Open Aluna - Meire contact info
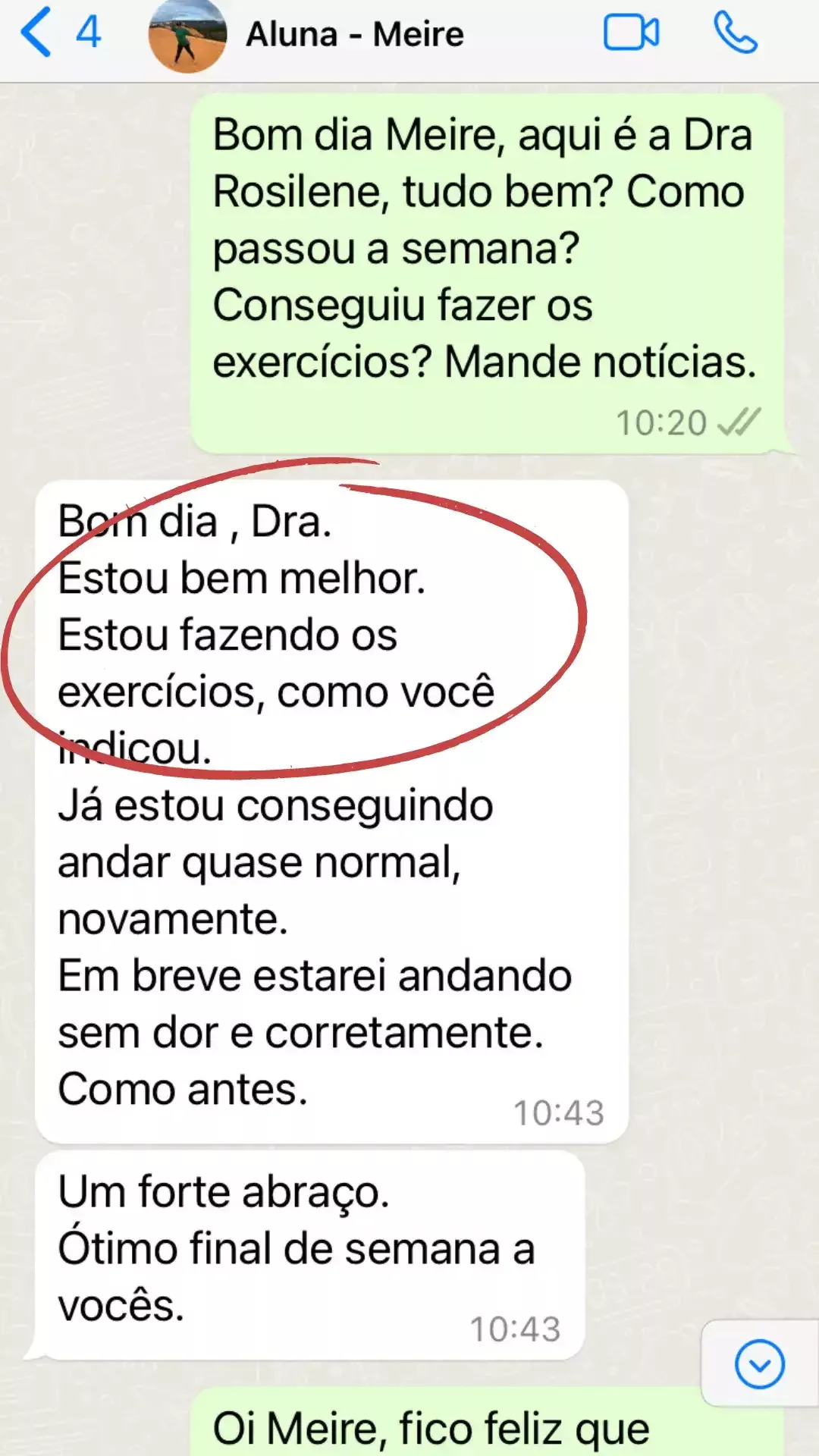Screen dimensions: 819x1456 354,34
